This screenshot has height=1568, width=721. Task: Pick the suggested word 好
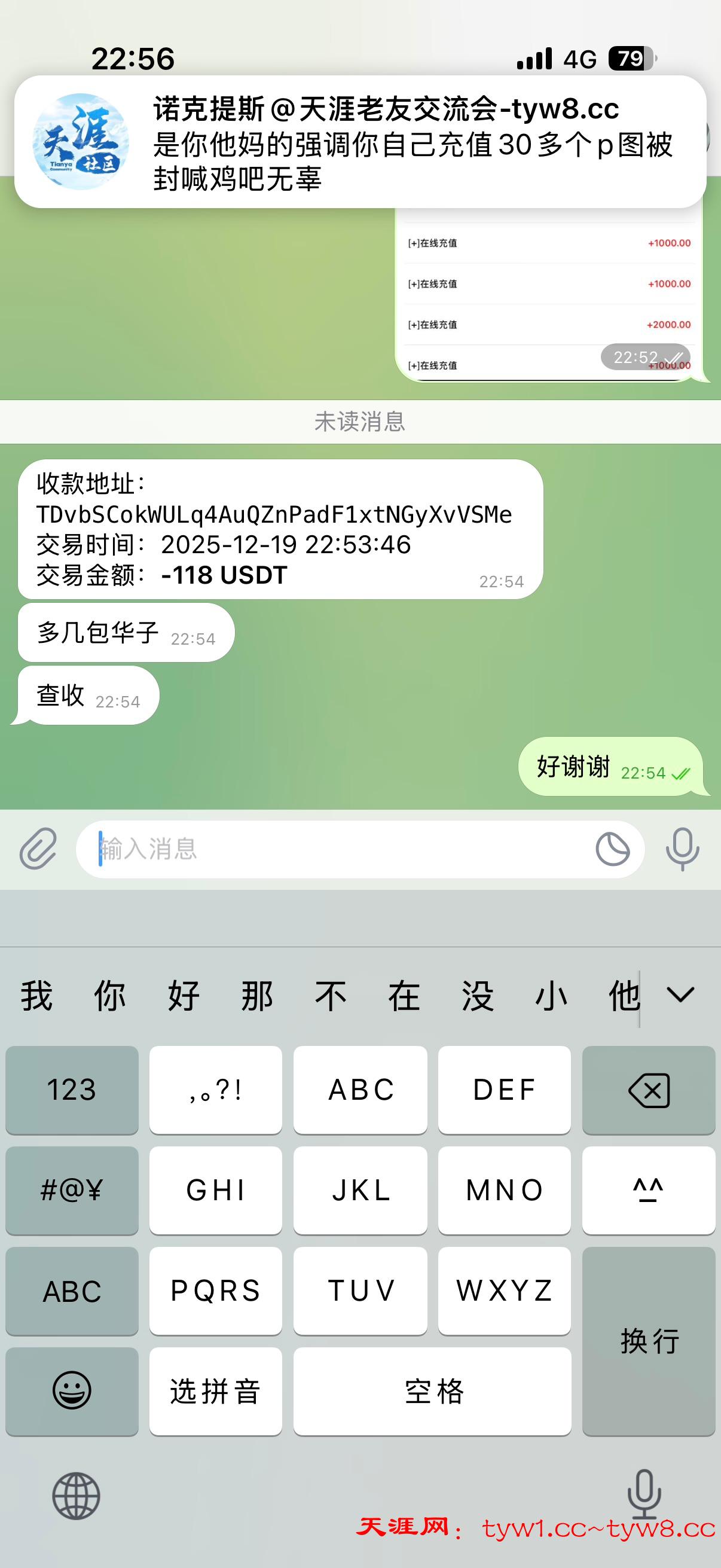click(183, 996)
